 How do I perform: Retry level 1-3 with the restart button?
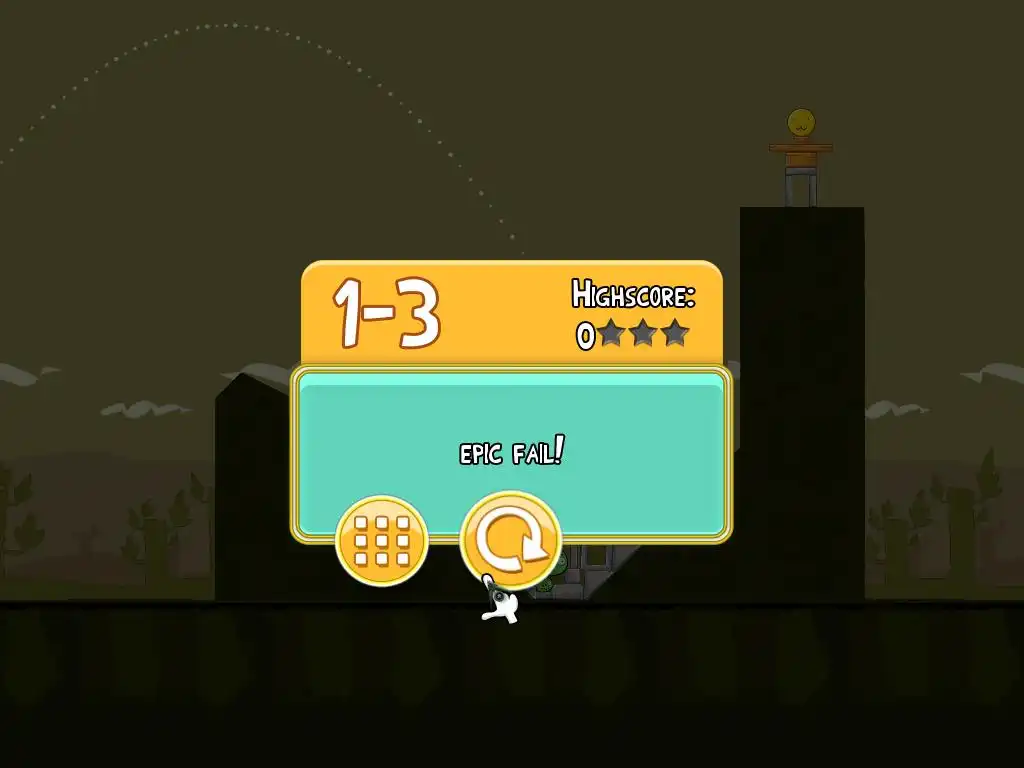coord(510,539)
